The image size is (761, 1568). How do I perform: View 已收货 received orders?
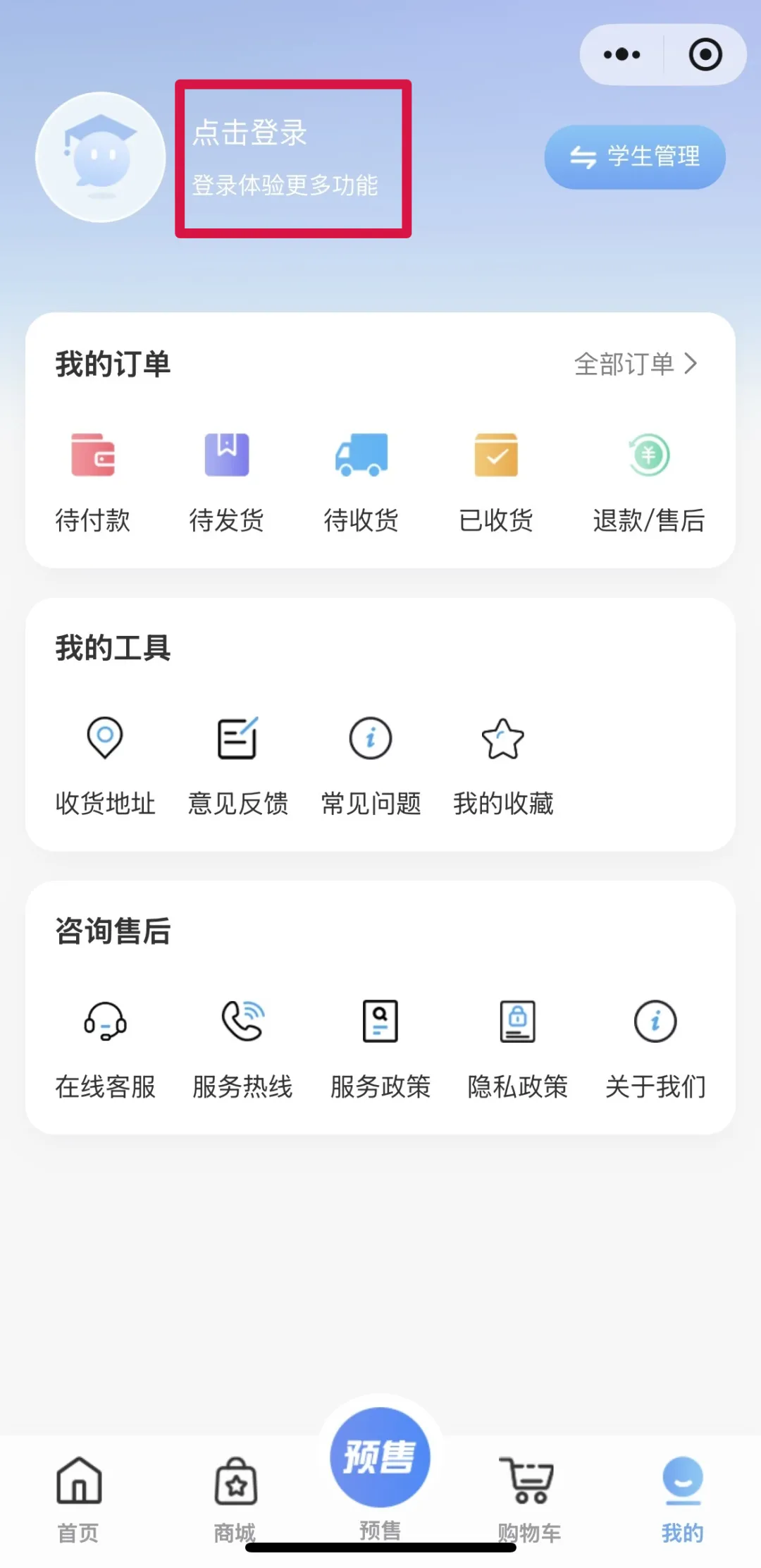point(496,479)
